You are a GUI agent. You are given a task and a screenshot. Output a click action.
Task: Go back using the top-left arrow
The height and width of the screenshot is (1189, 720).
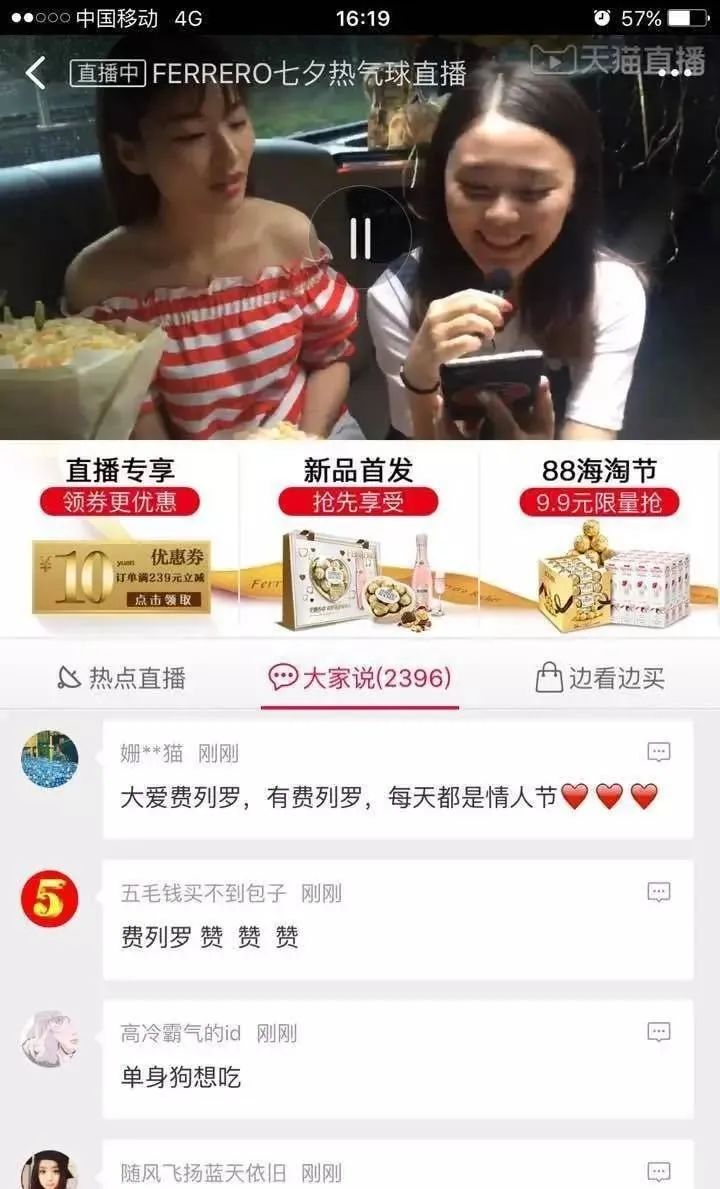pyautogui.click(x=36, y=73)
